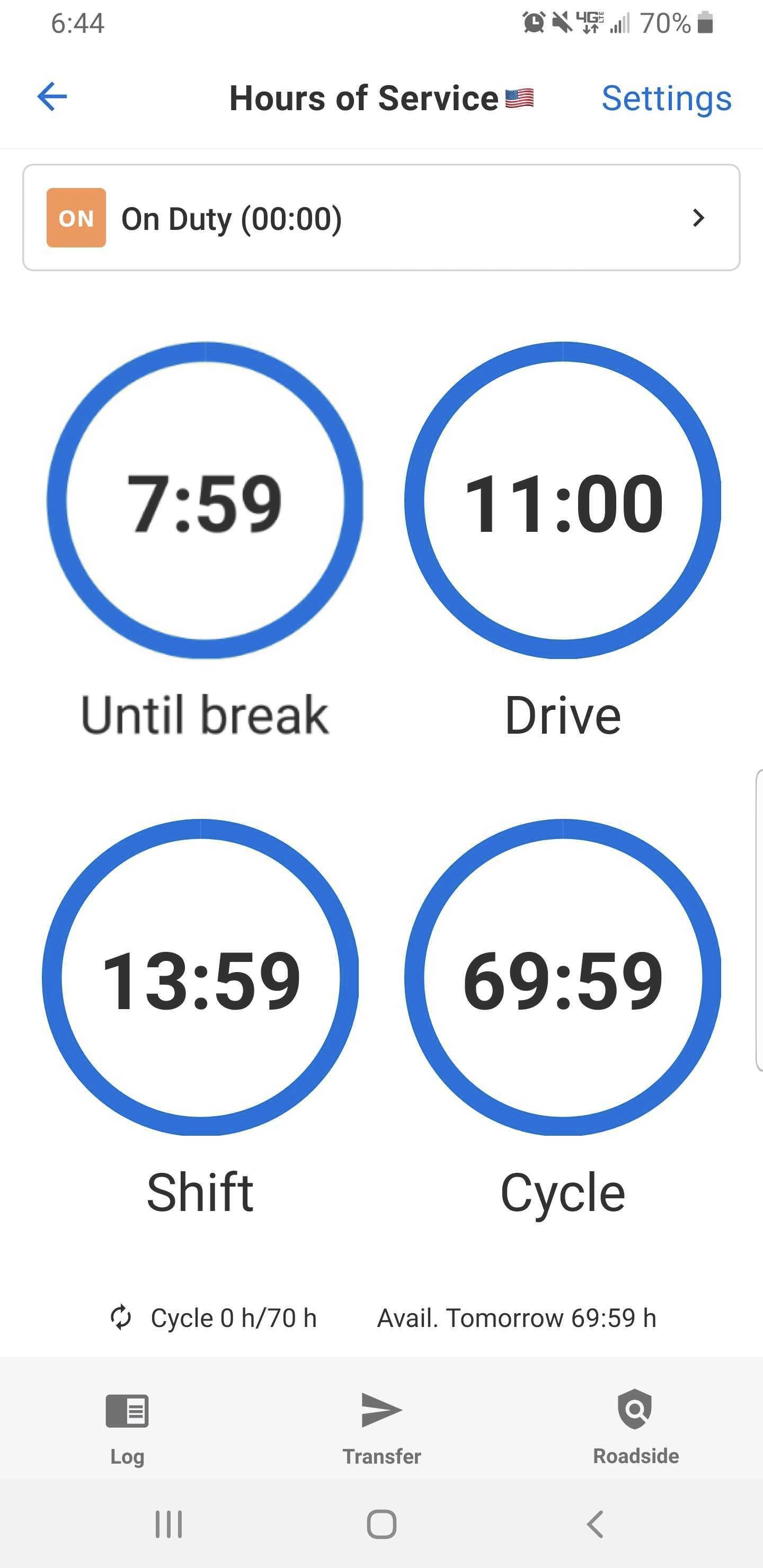
Task: Open the On Duty status row
Action: click(x=381, y=218)
